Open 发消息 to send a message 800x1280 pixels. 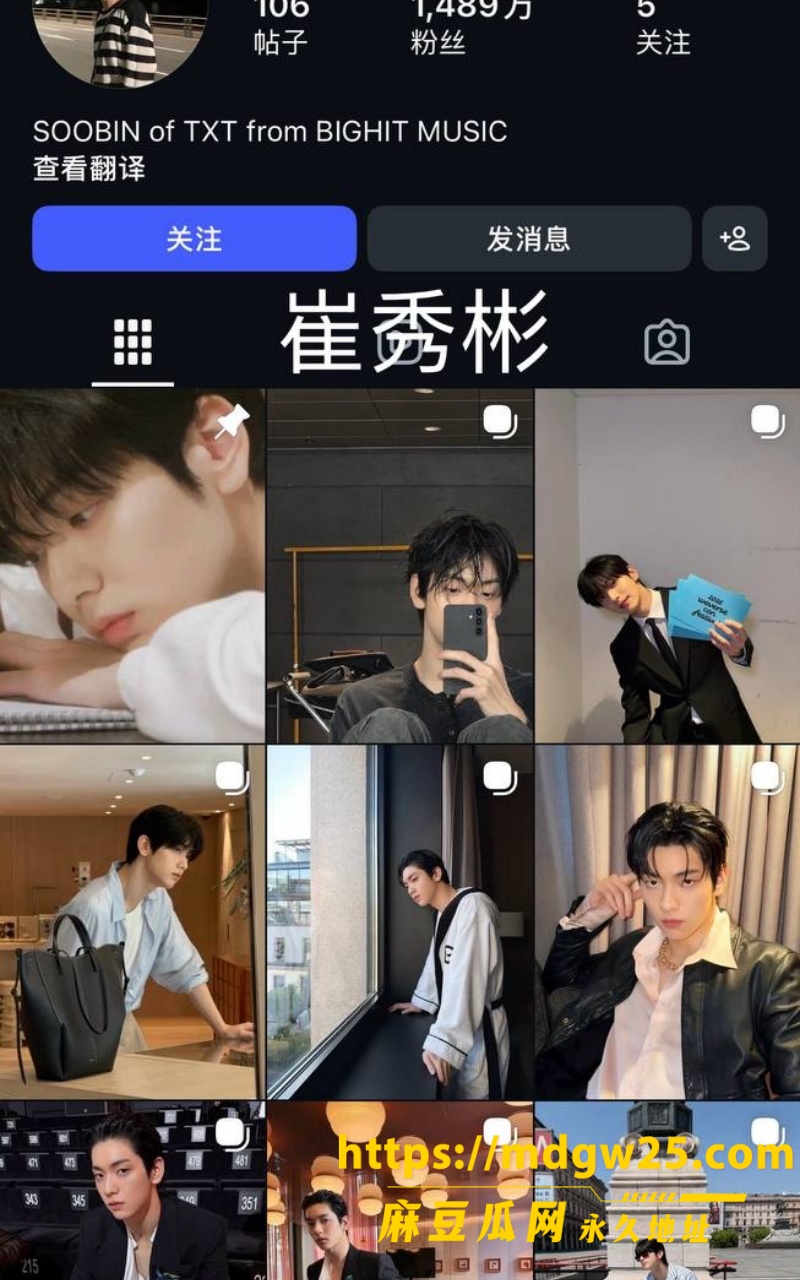(x=529, y=239)
